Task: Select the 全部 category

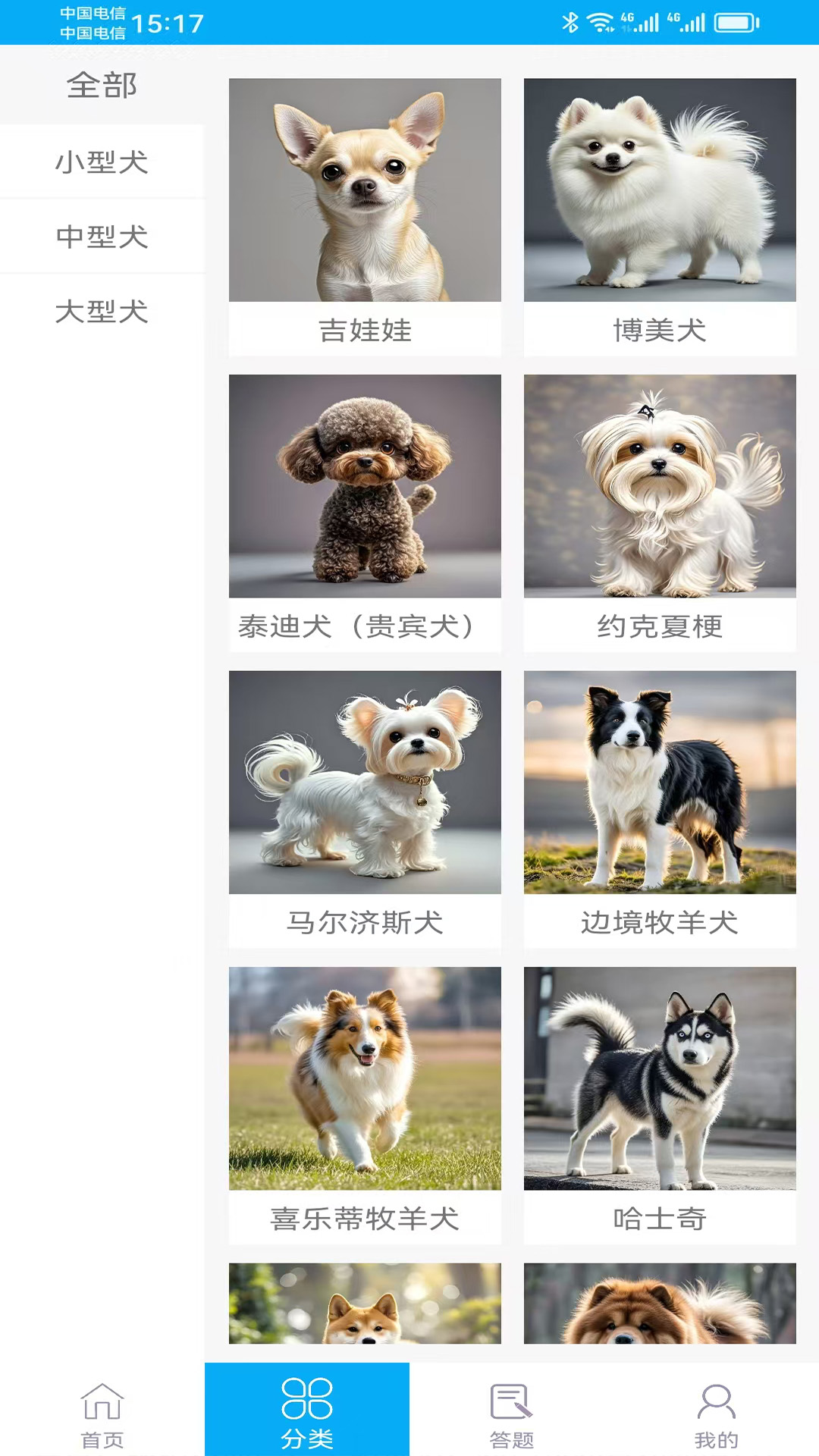Action: (102, 85)
